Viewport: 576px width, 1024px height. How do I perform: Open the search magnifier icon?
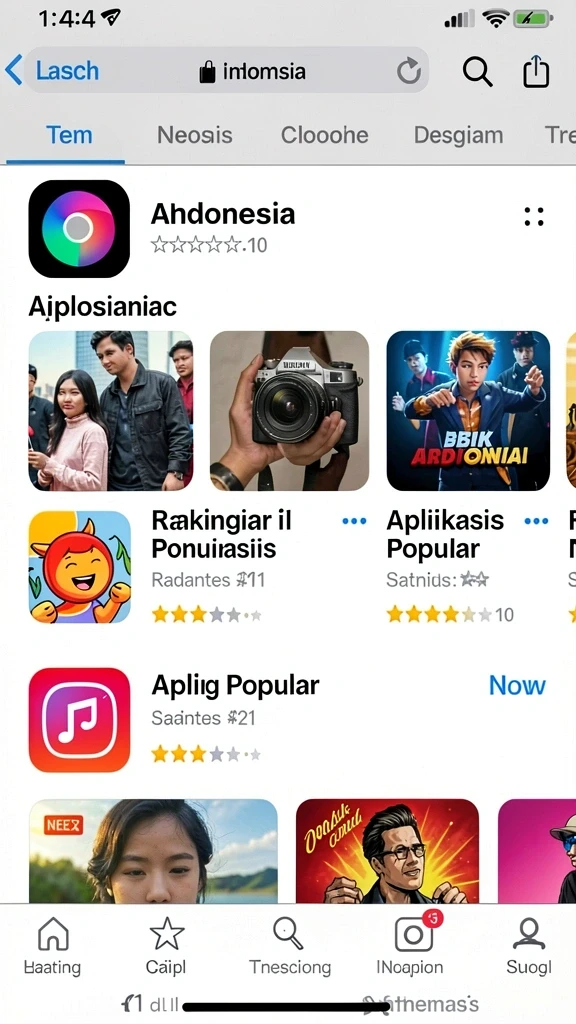coord(477,71)
